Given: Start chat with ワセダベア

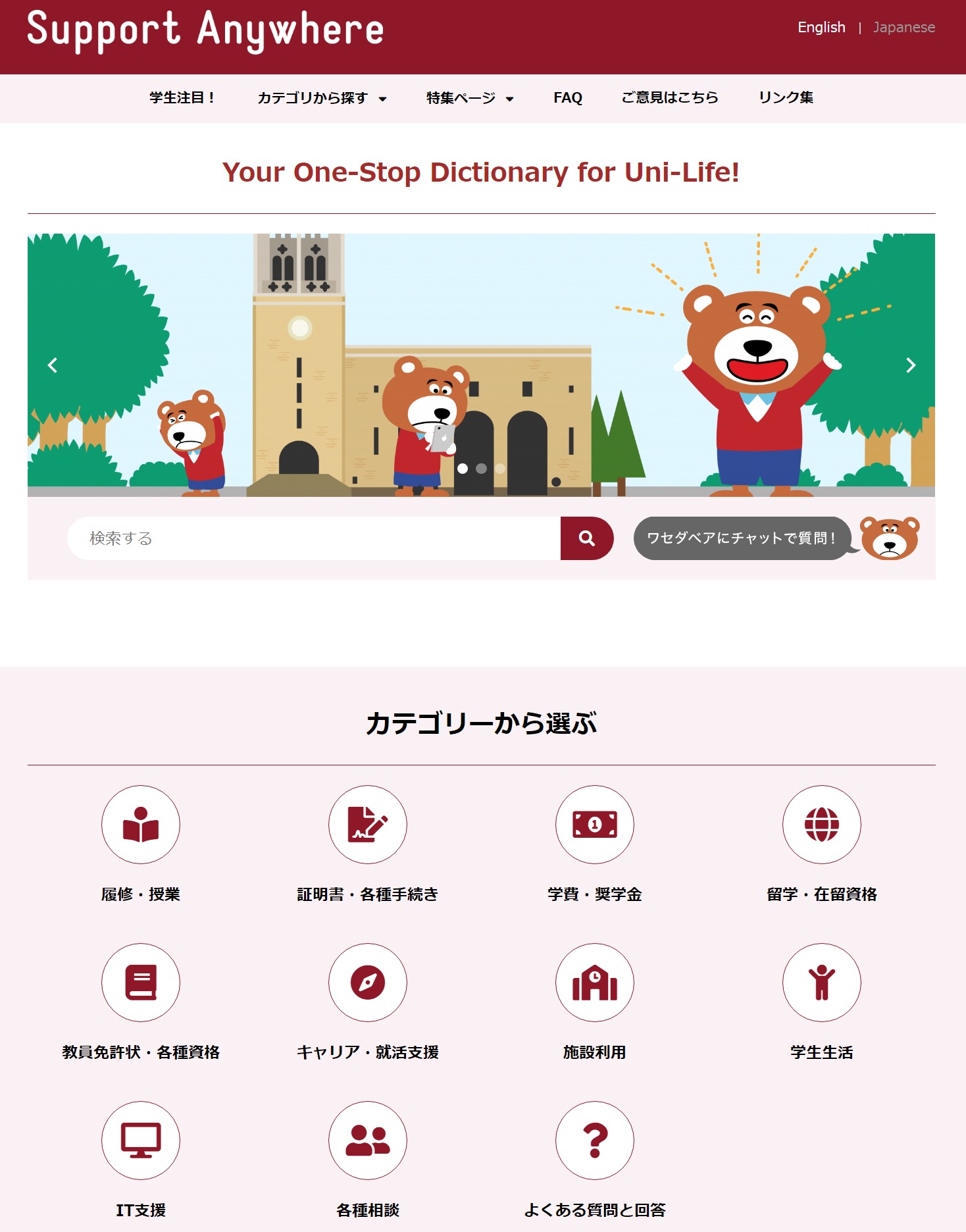Looking at the screenshot, I should click(742, 538).
